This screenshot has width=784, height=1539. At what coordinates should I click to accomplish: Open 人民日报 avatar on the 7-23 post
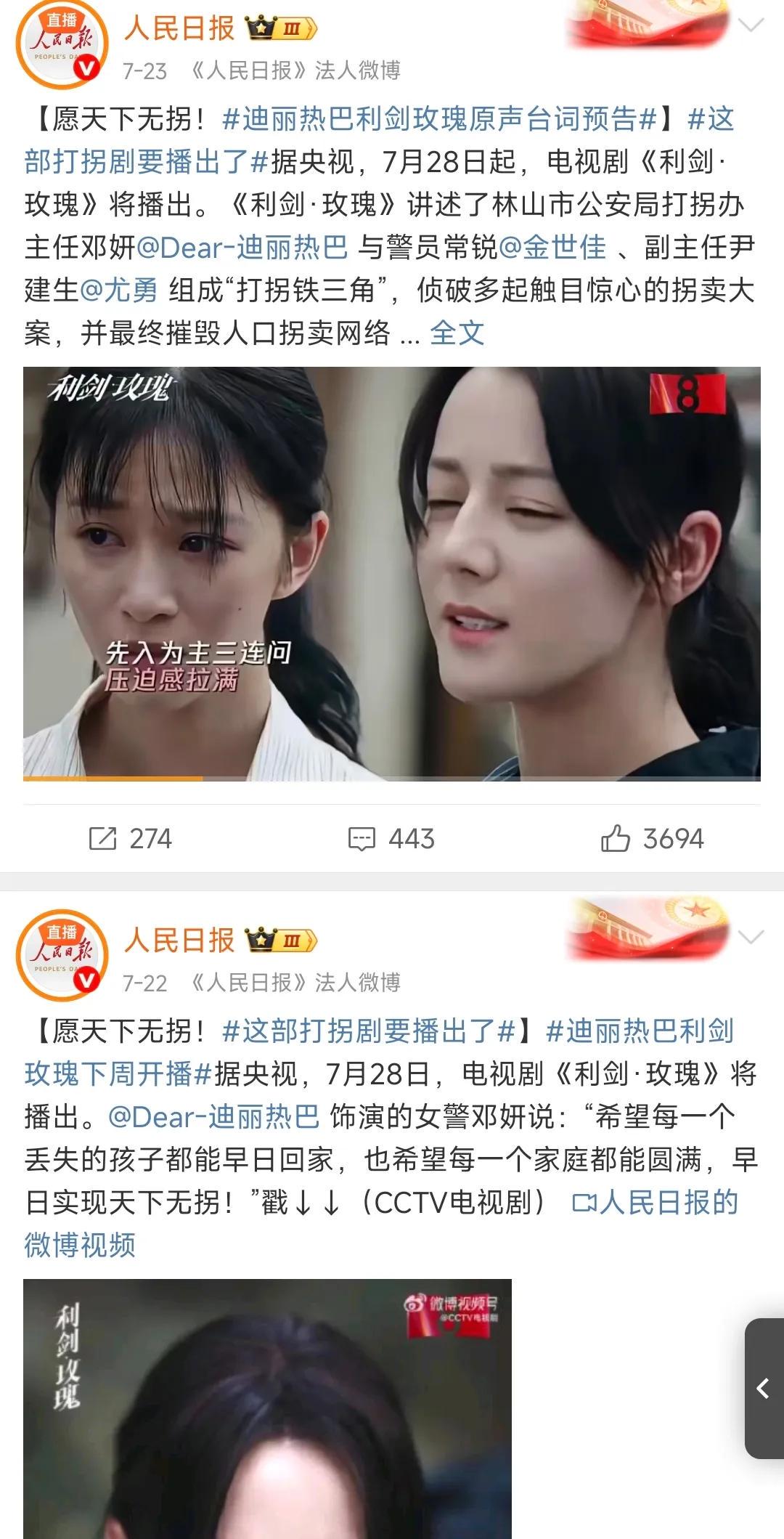click(62, 45)
